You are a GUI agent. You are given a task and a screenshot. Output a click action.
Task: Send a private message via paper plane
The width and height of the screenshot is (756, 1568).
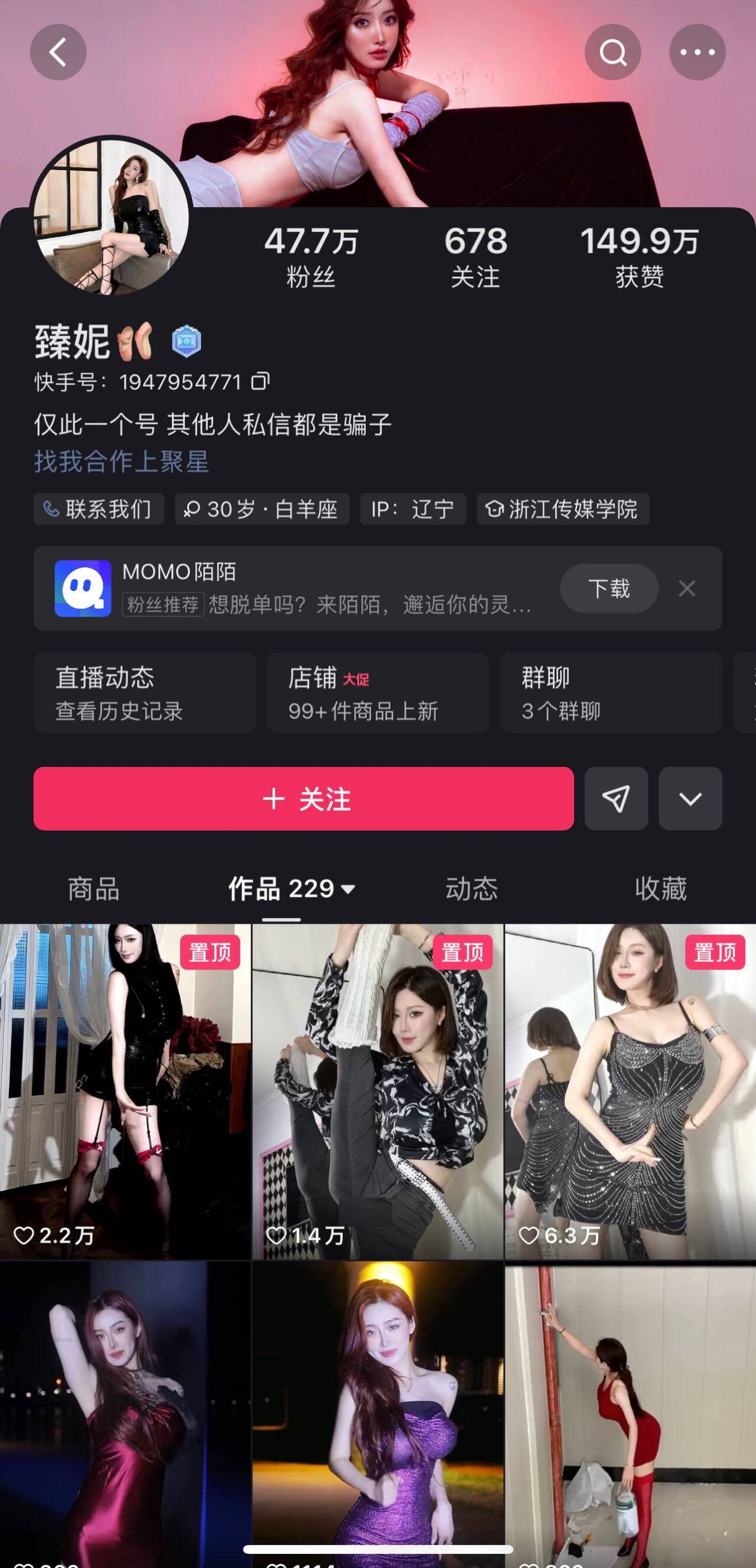pyautogui.click(x=616, y=799)
